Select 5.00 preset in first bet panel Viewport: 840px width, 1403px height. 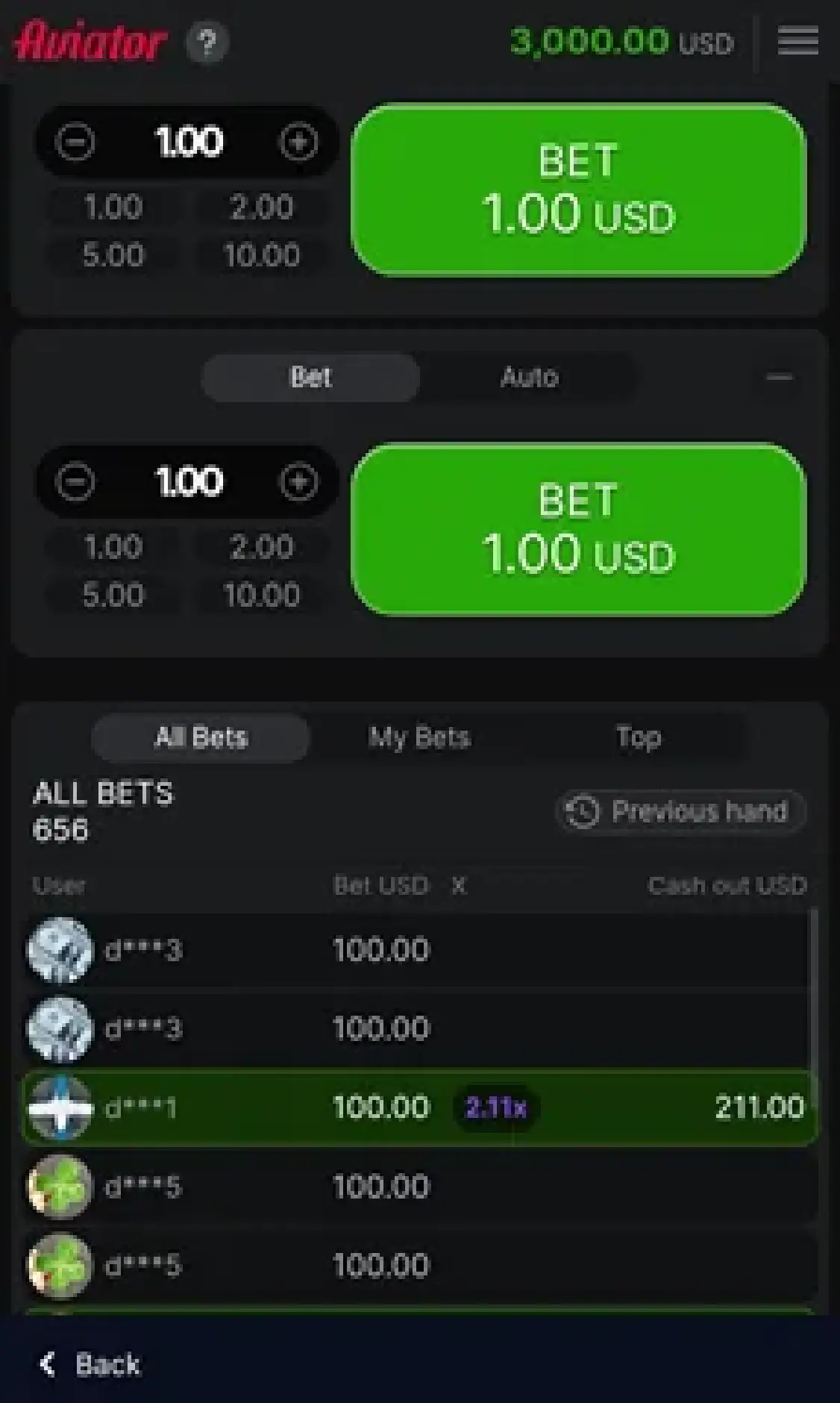(x=113, y=255)
